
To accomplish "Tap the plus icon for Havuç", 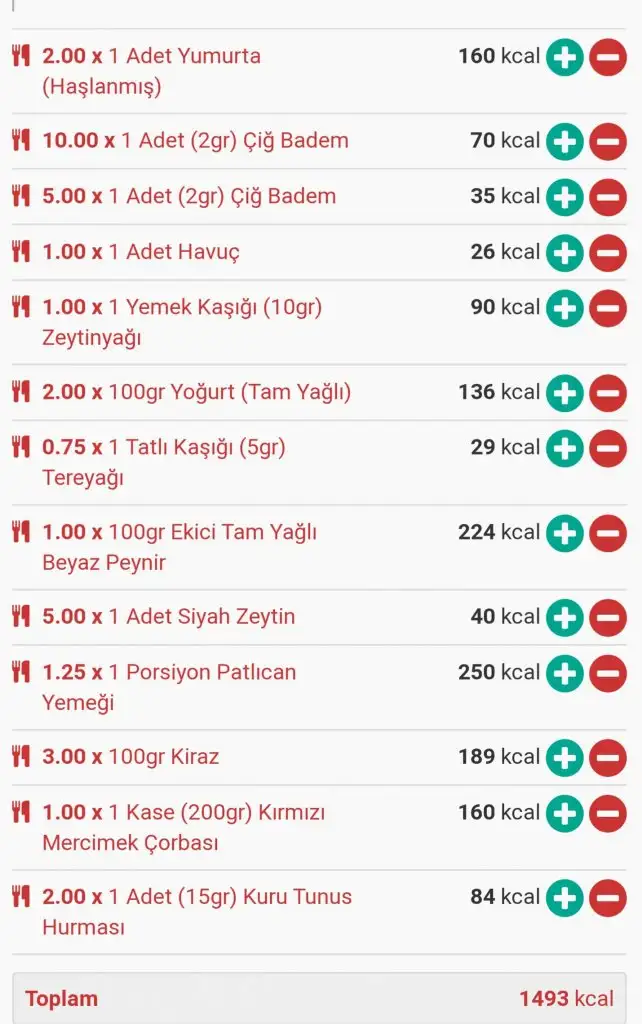I will pyautogui.click(x=564, y=252).
